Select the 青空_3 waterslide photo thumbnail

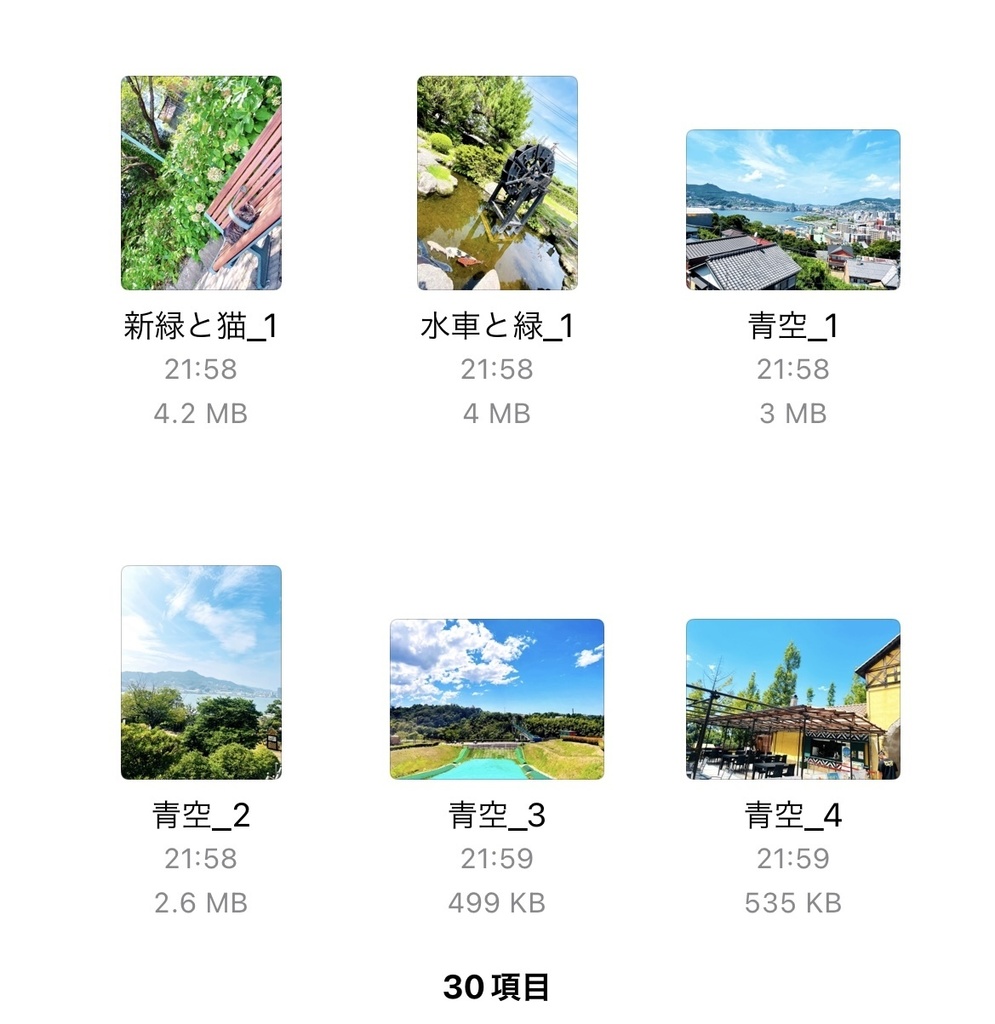(496, 700)
